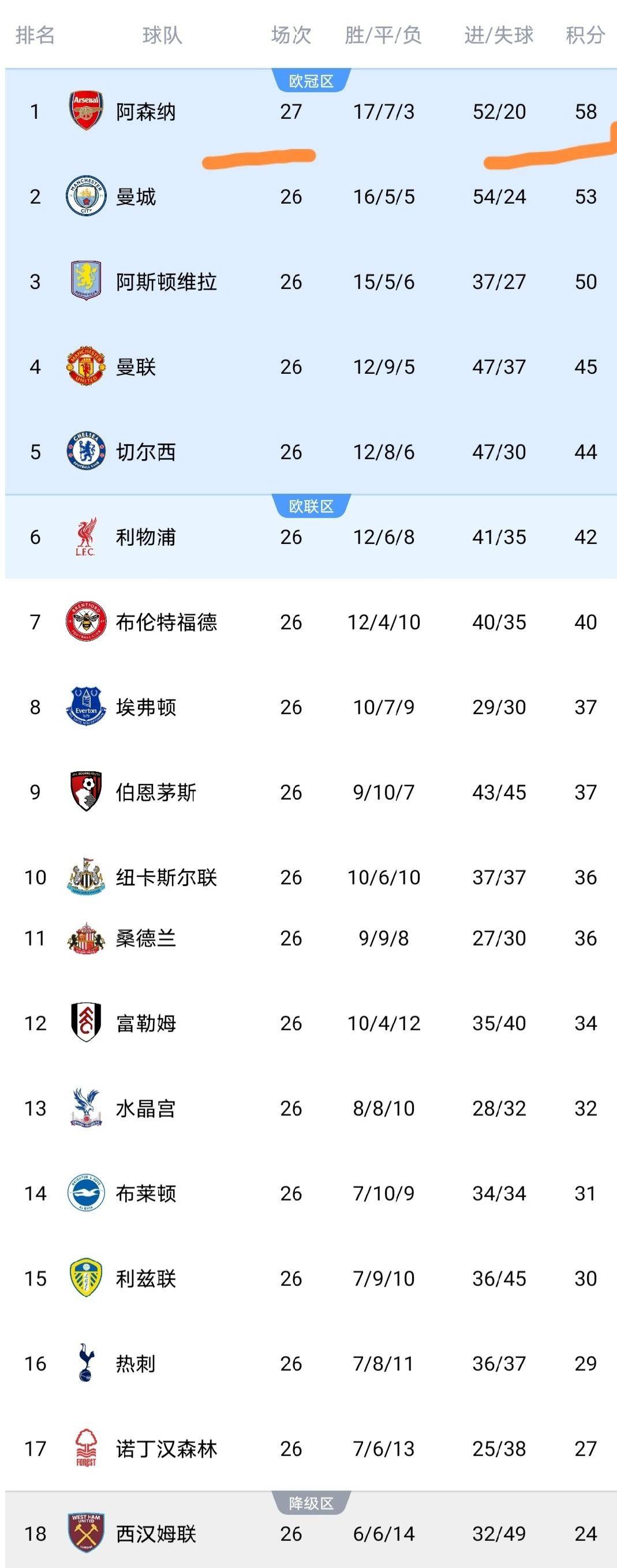This screenshot has width=617, height=1568.
Task: Tap the Leeds United (利兹联) row
Action: tap(146, 1279)
